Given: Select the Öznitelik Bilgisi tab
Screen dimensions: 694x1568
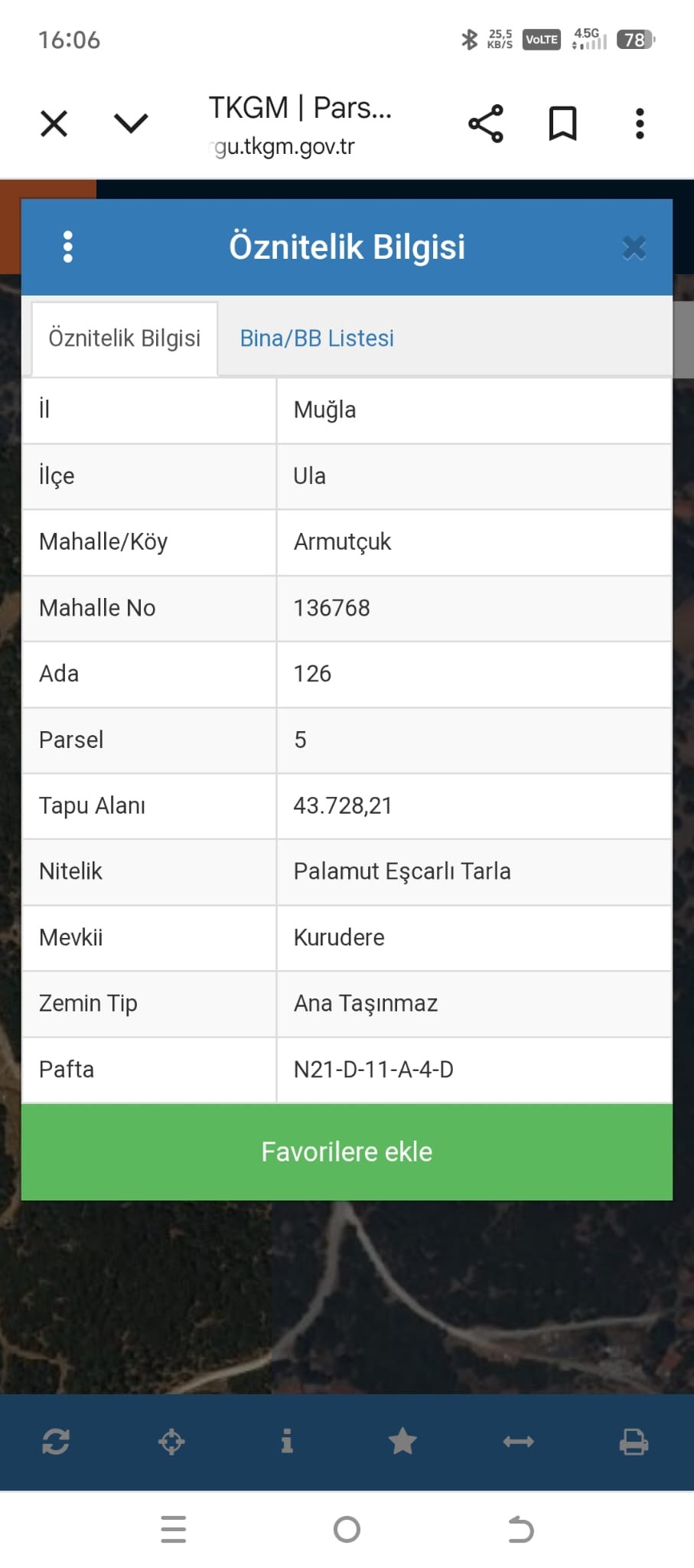Looking at the screenshot, I should (125, 338).
